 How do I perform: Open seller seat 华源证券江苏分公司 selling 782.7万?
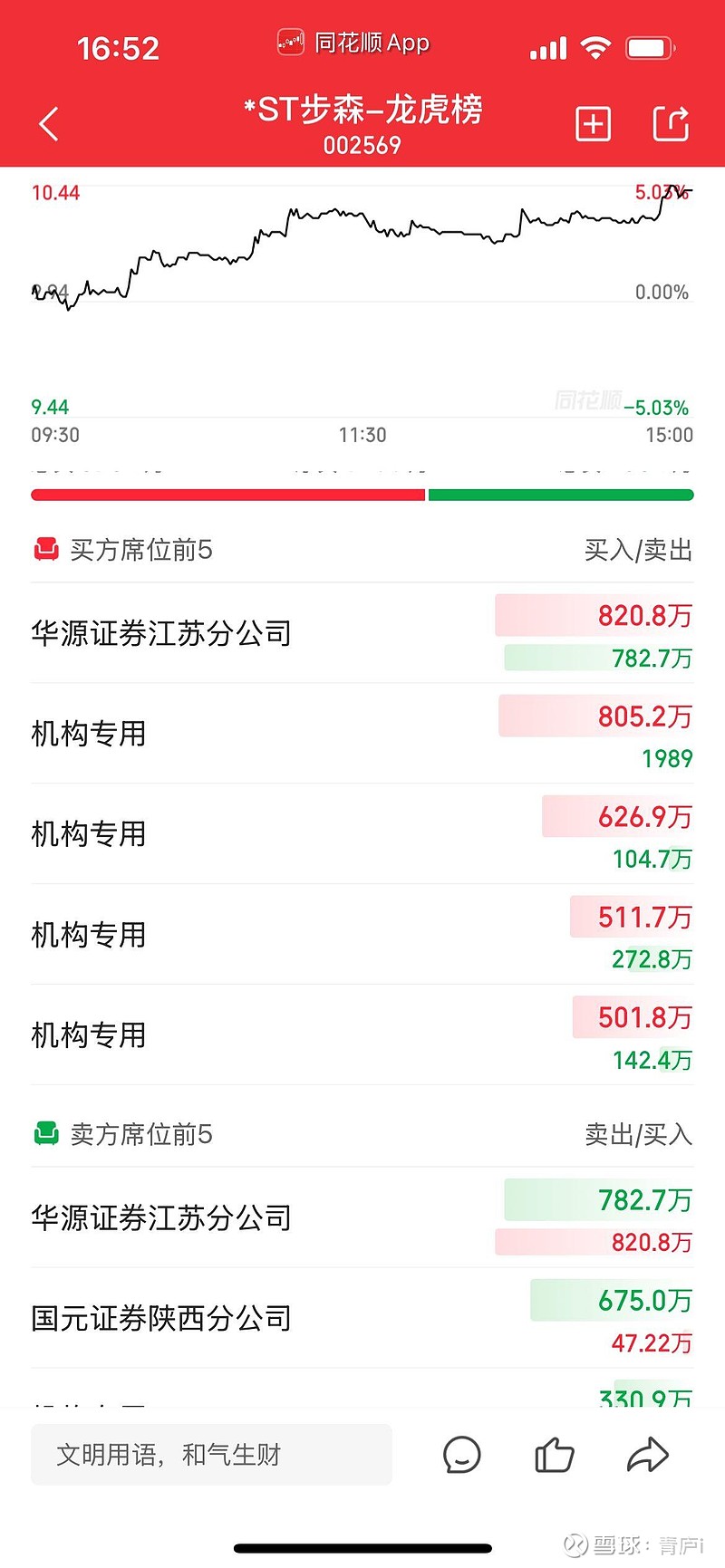click(x=161, y=1217)
